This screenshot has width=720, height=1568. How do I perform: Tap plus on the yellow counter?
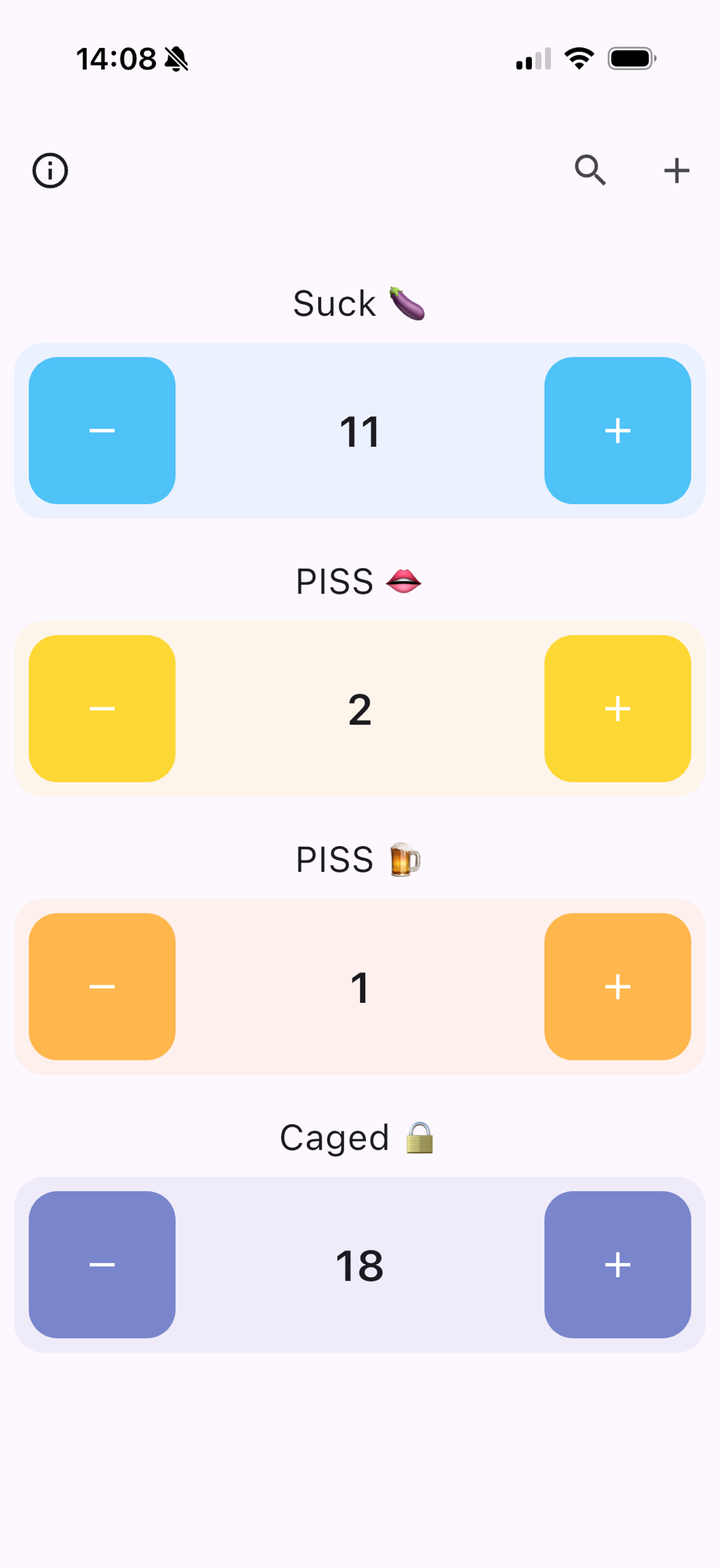click(x=617, y=709)
